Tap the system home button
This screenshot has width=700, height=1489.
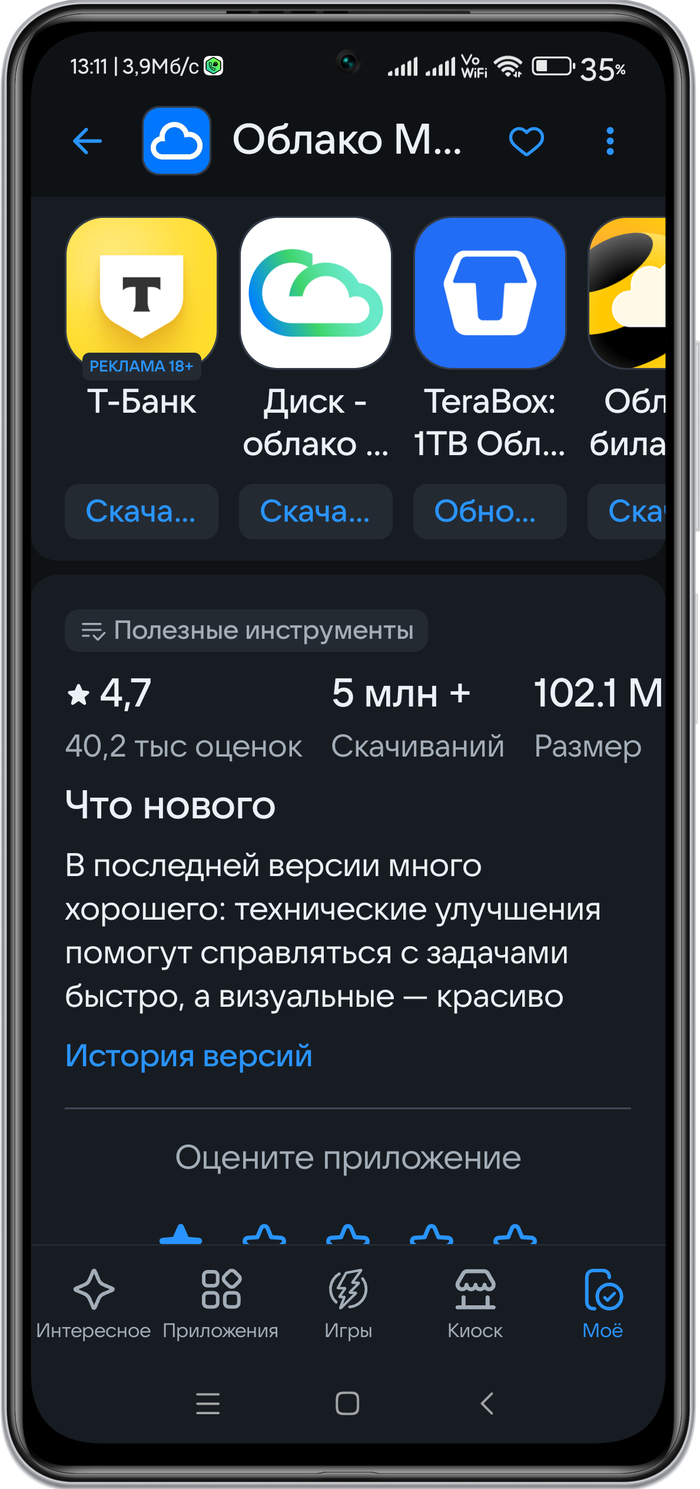[347, 1404]
